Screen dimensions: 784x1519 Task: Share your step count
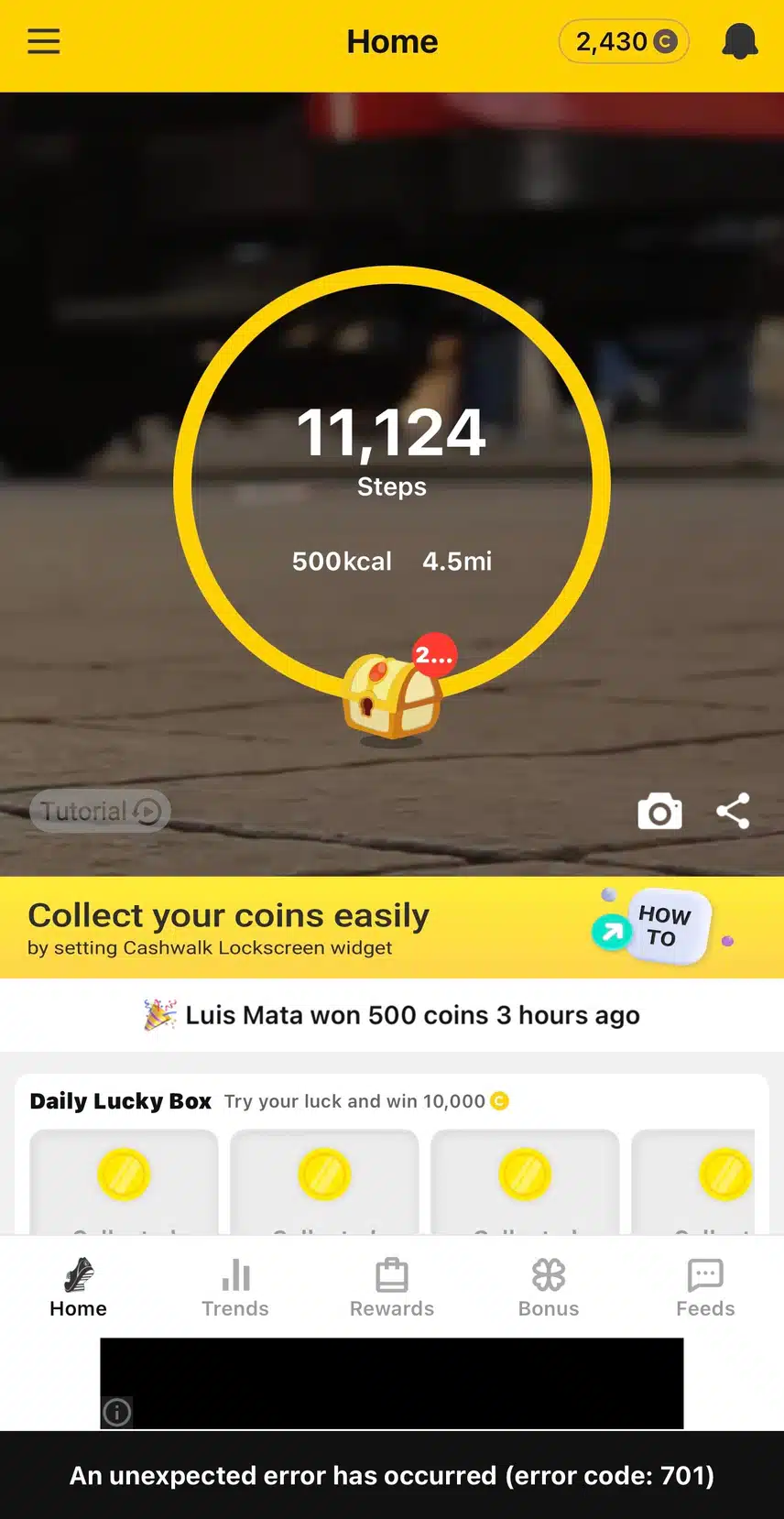point(733,811)
